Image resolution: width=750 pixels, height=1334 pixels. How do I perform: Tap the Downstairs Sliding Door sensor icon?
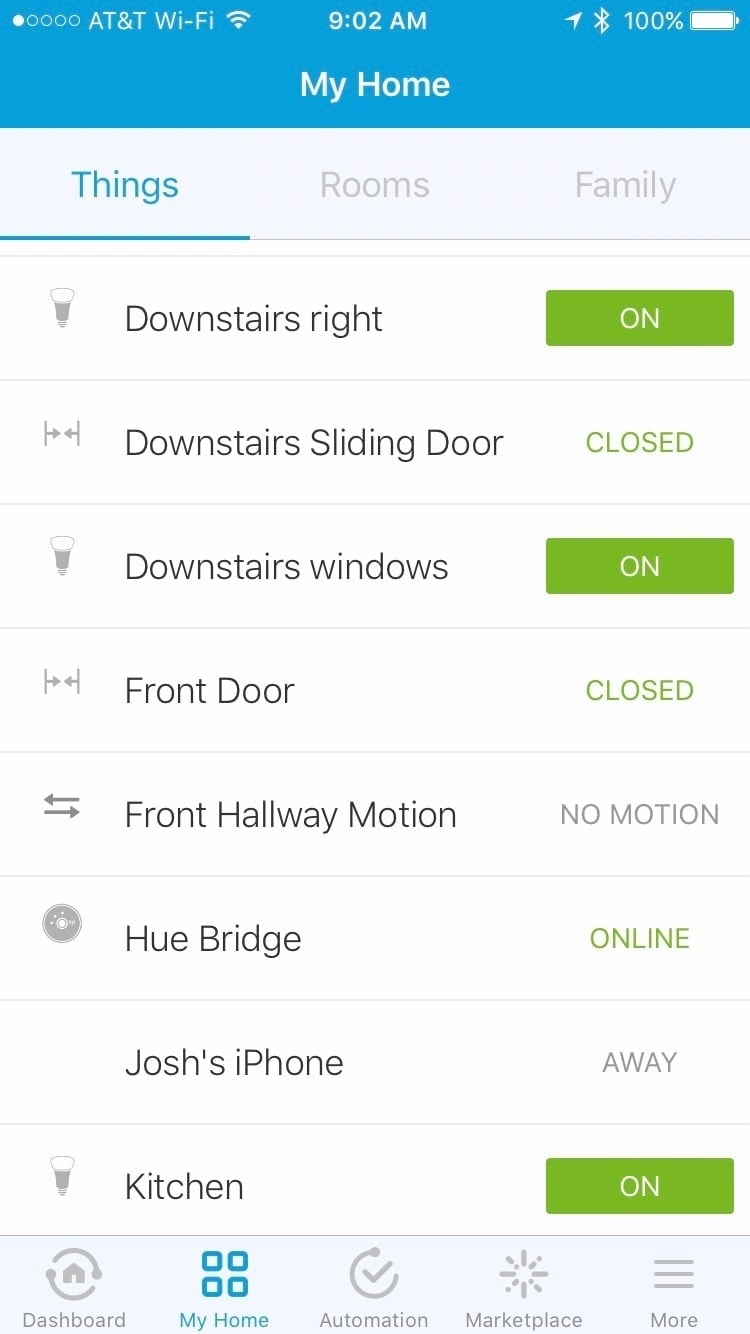click(62, 434)
